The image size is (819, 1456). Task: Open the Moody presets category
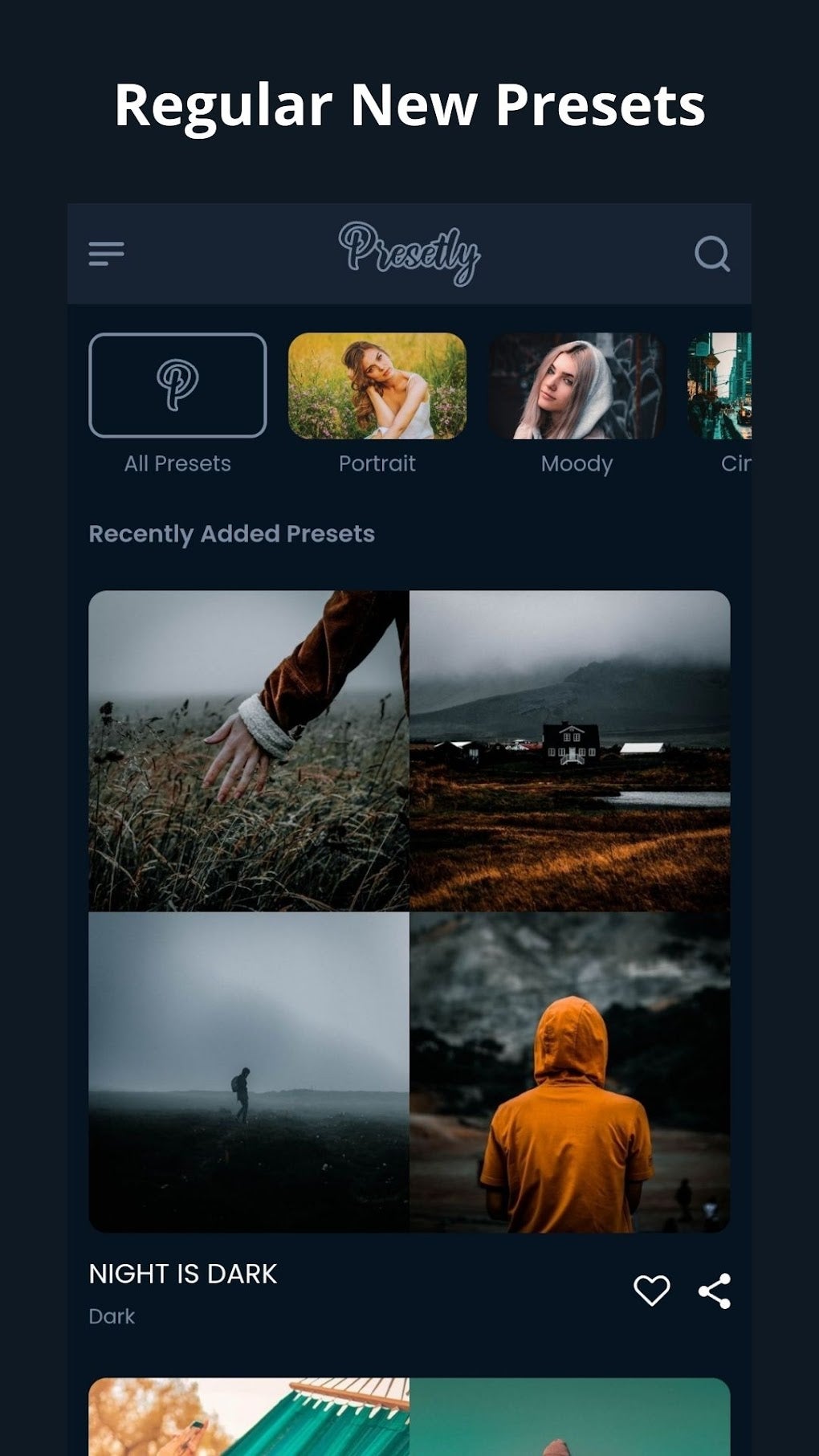577,386
